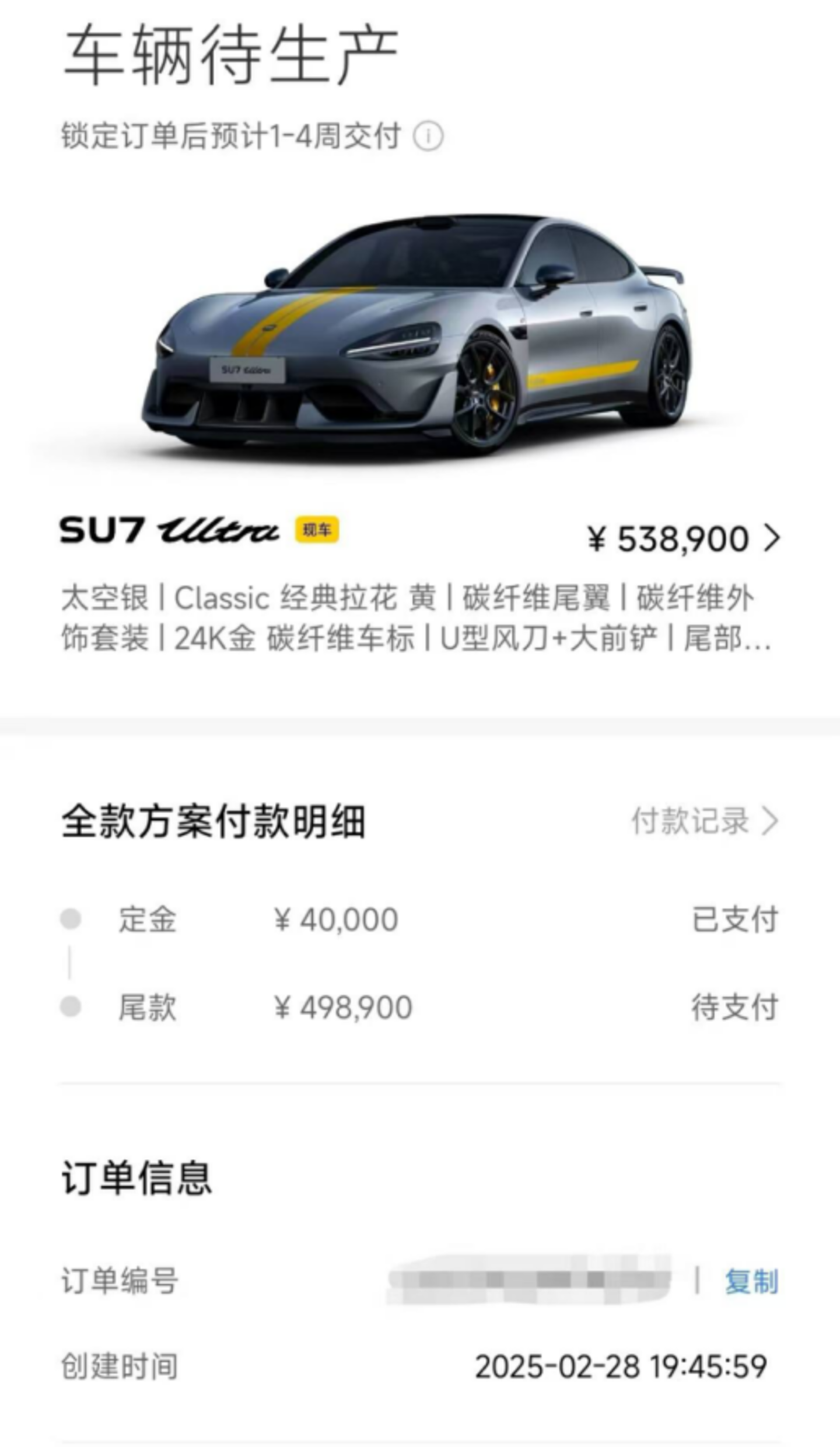Copy the order number with 复制
Viewport: 840px width, 1447px height.
[x=751, y=1282]
